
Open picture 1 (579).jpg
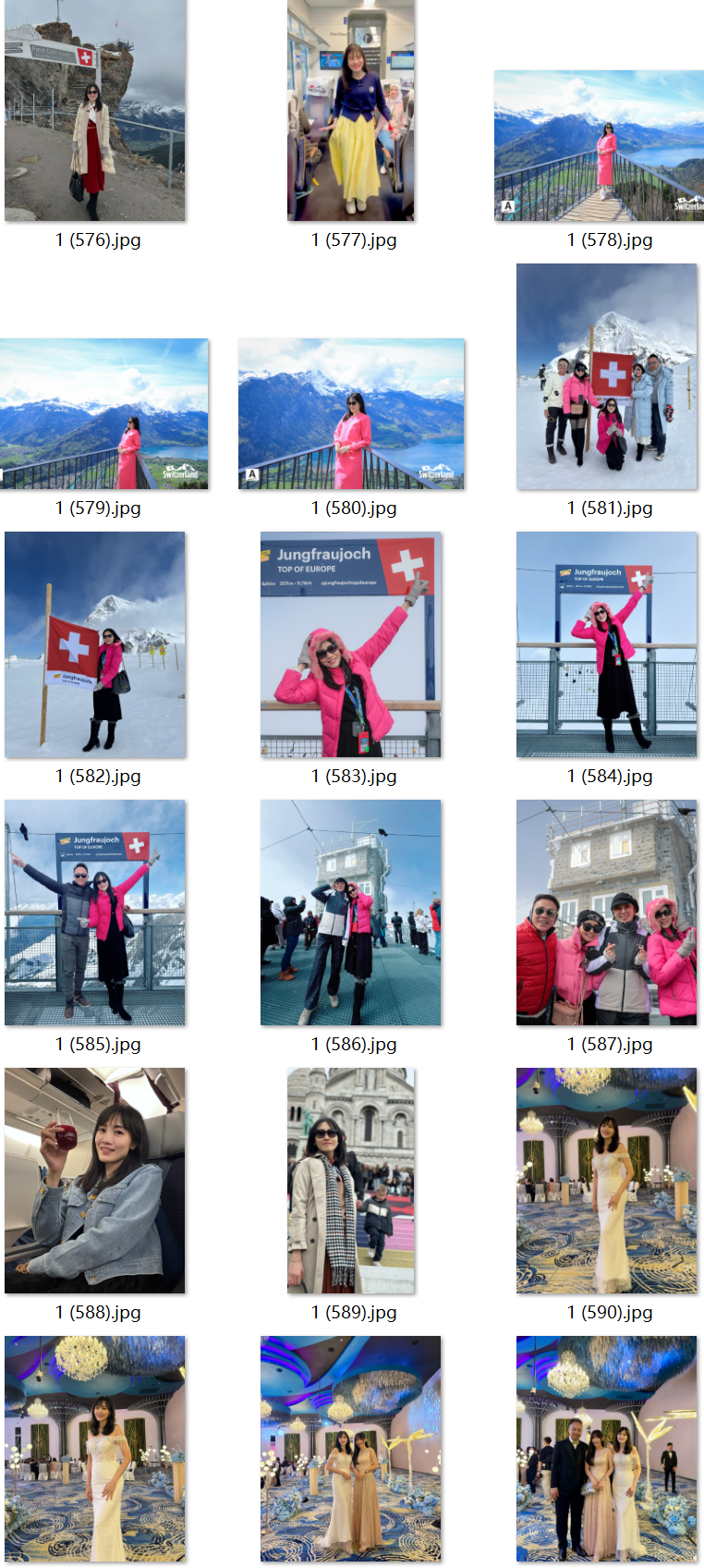[x=103, y=413]
